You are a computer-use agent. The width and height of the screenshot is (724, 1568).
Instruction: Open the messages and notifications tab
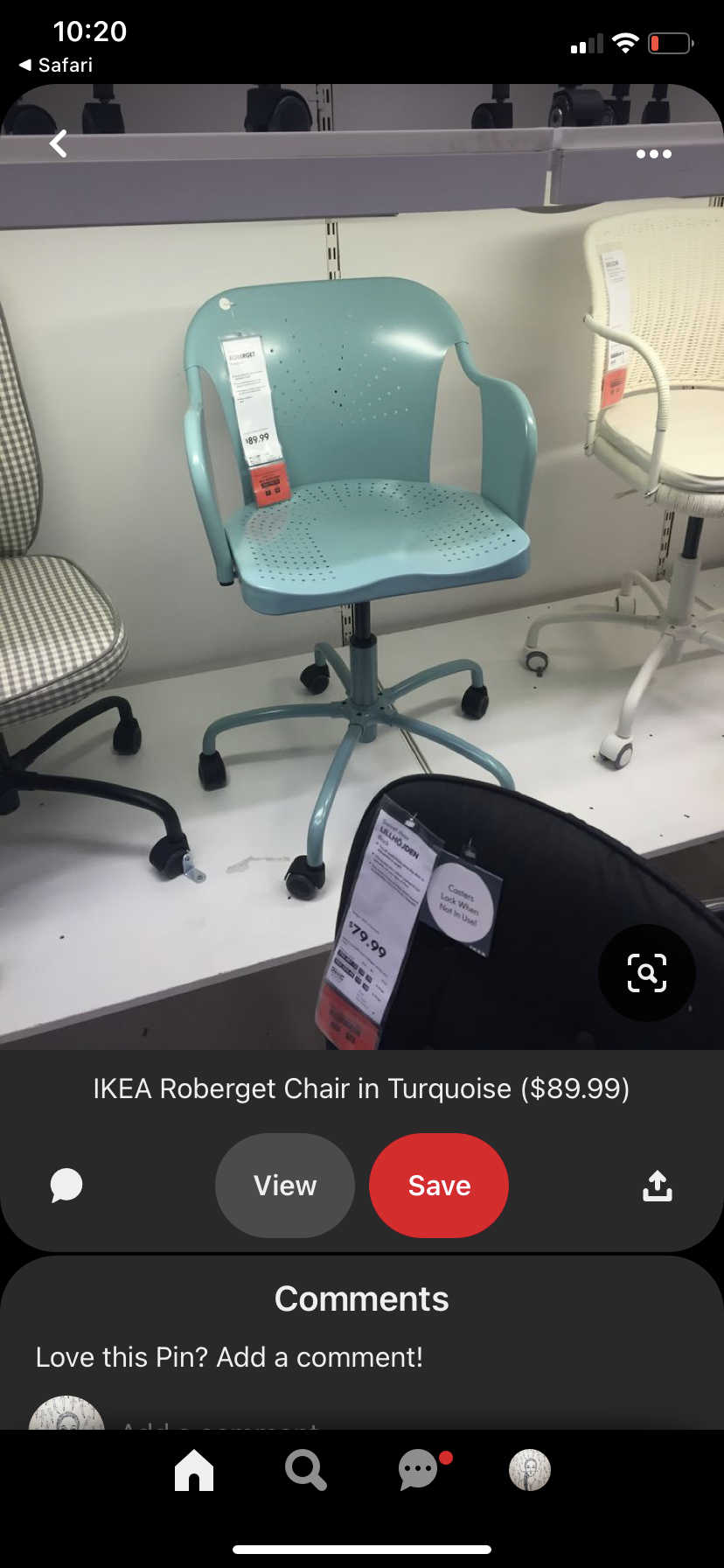click(420, 1469)
